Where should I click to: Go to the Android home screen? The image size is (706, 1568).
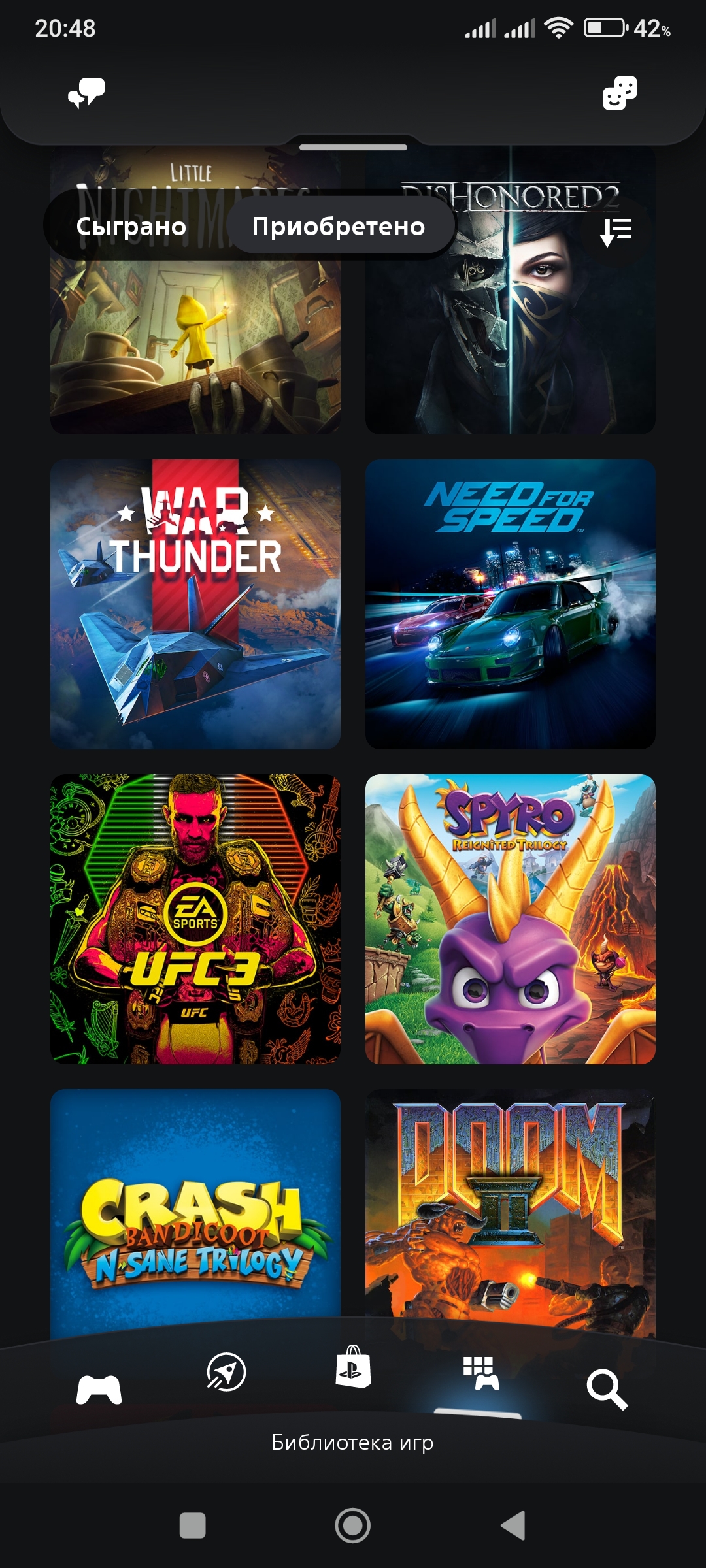coord(353,1526)
